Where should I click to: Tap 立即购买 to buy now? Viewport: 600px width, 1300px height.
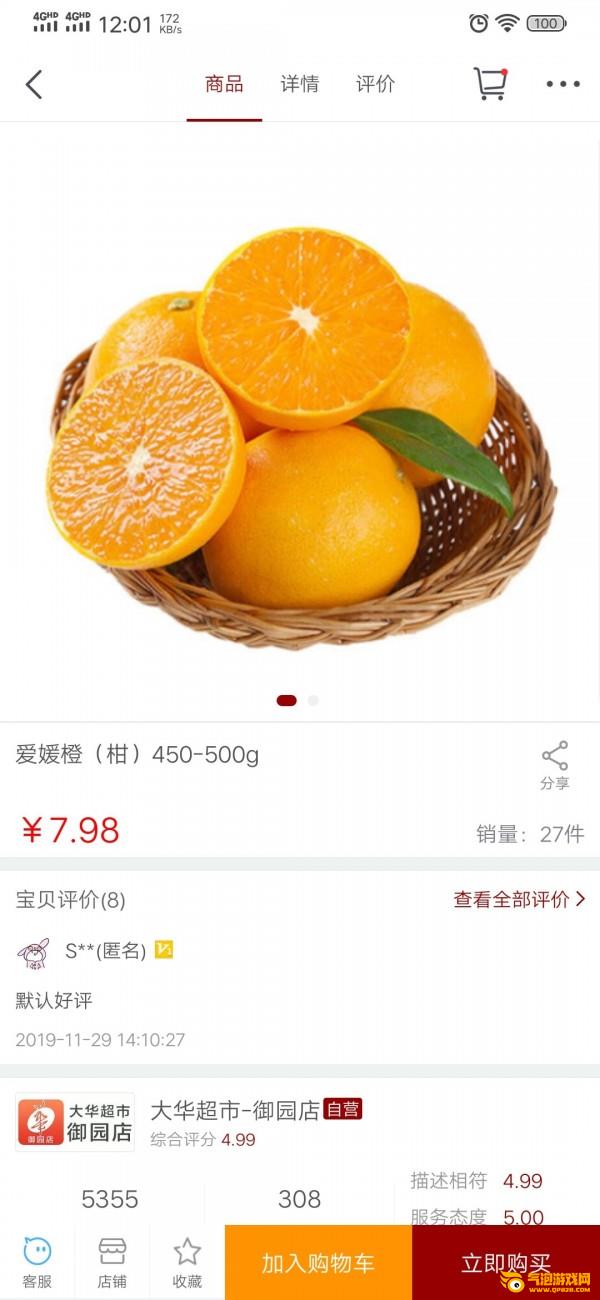click(505, 1262)
